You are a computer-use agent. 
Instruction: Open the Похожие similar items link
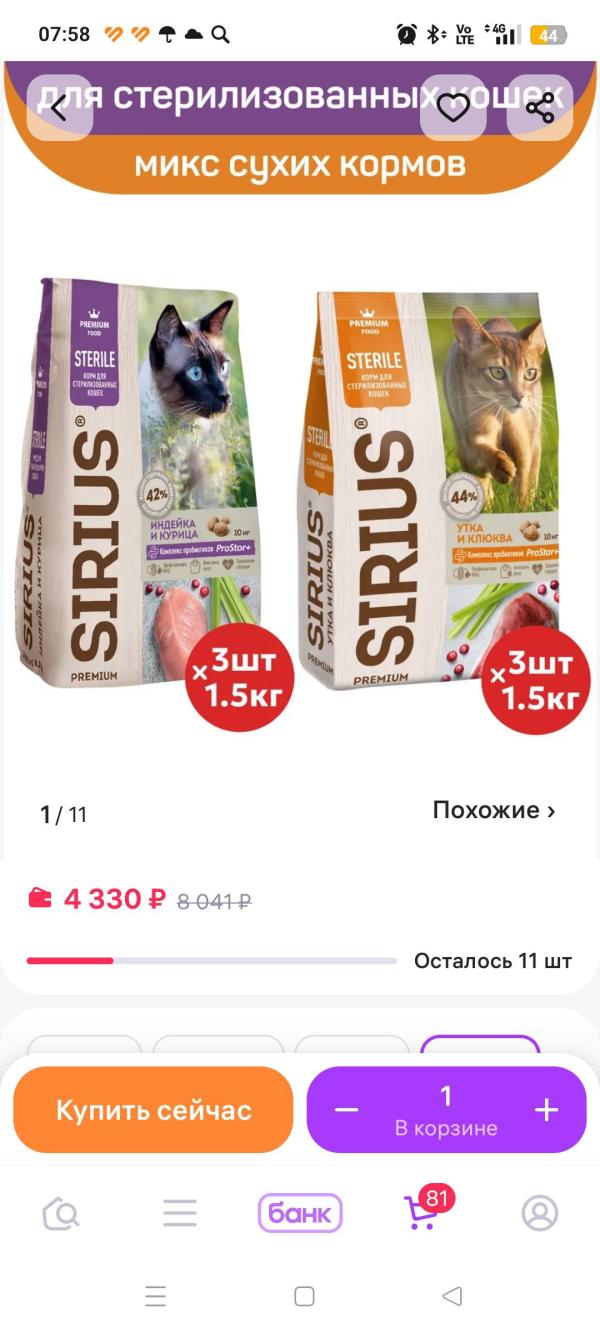[x=494, y=810]
